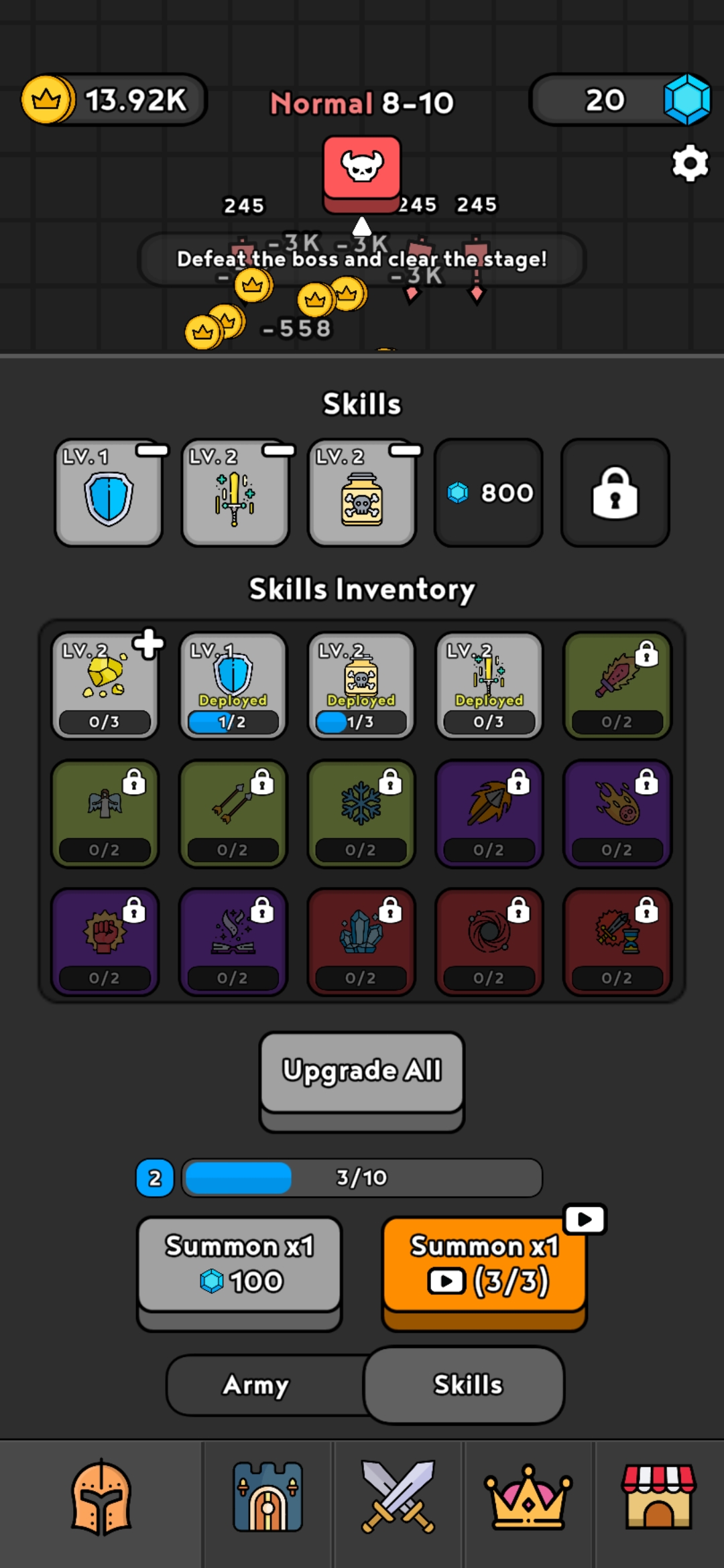Remove the deployed sword skill slot

(x=278, y=450)
